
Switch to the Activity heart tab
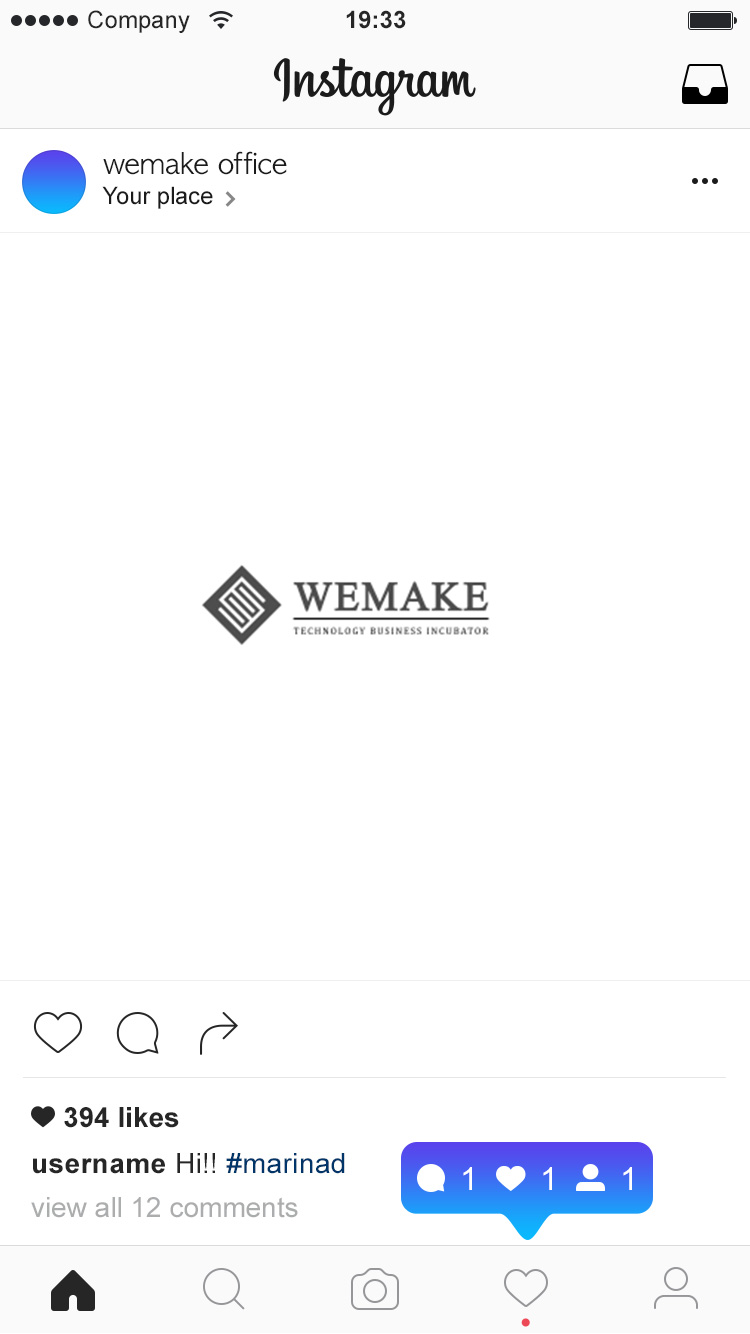coord(526,1287)
